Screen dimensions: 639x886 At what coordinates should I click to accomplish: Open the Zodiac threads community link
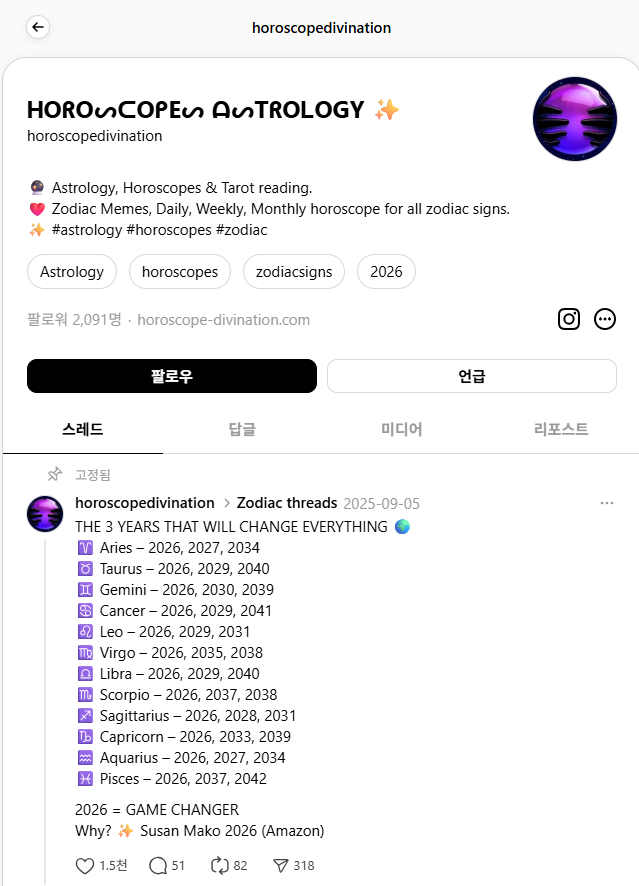tap(287, 503)
